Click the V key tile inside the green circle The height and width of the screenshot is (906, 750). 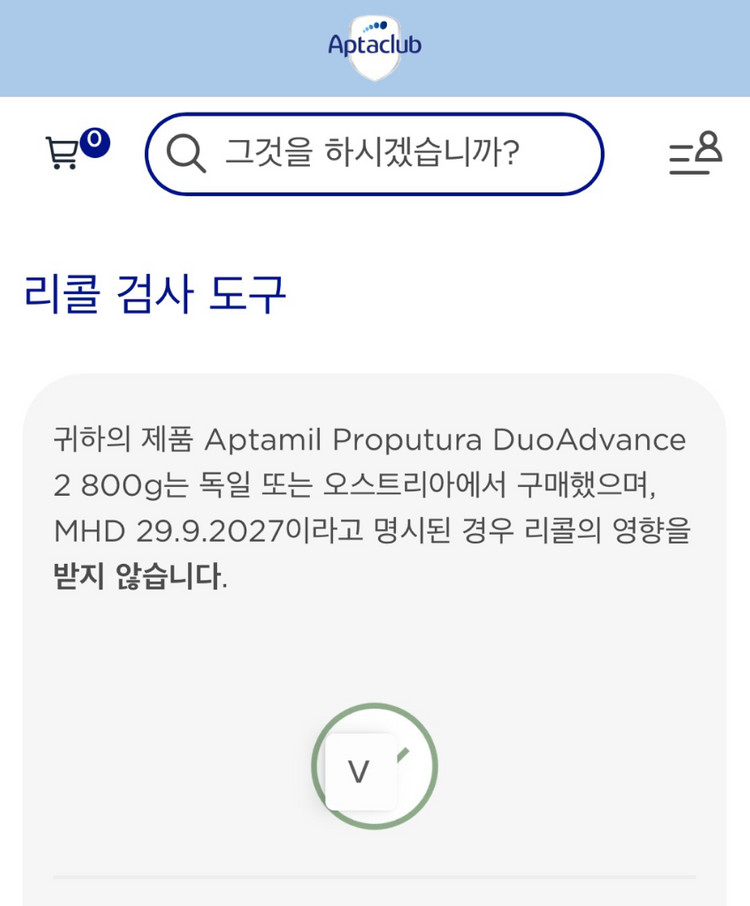click(360, 770)
